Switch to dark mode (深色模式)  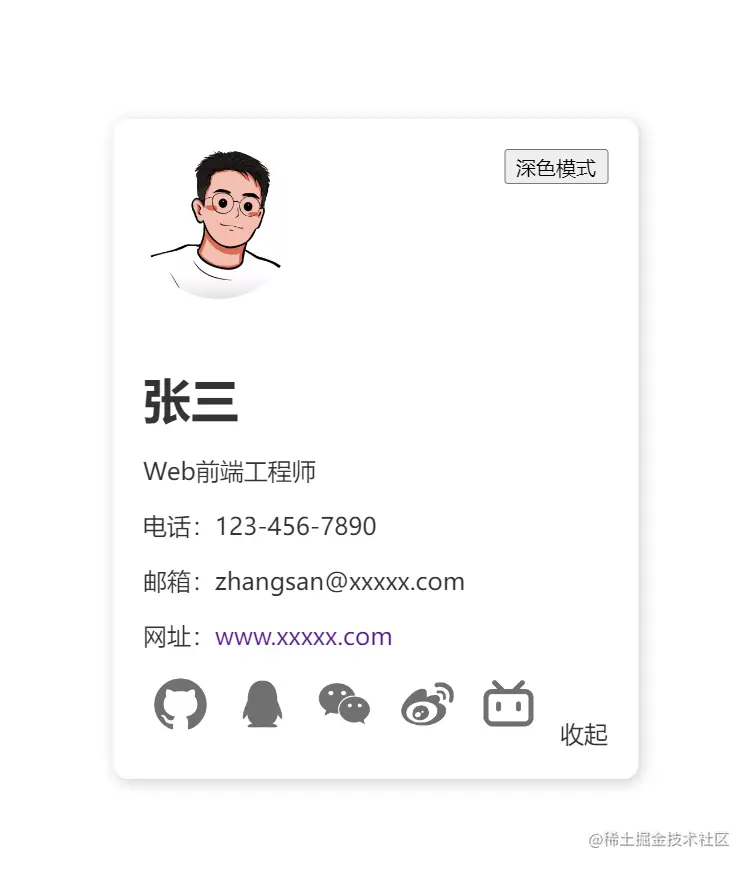click(x=556, y=168)
